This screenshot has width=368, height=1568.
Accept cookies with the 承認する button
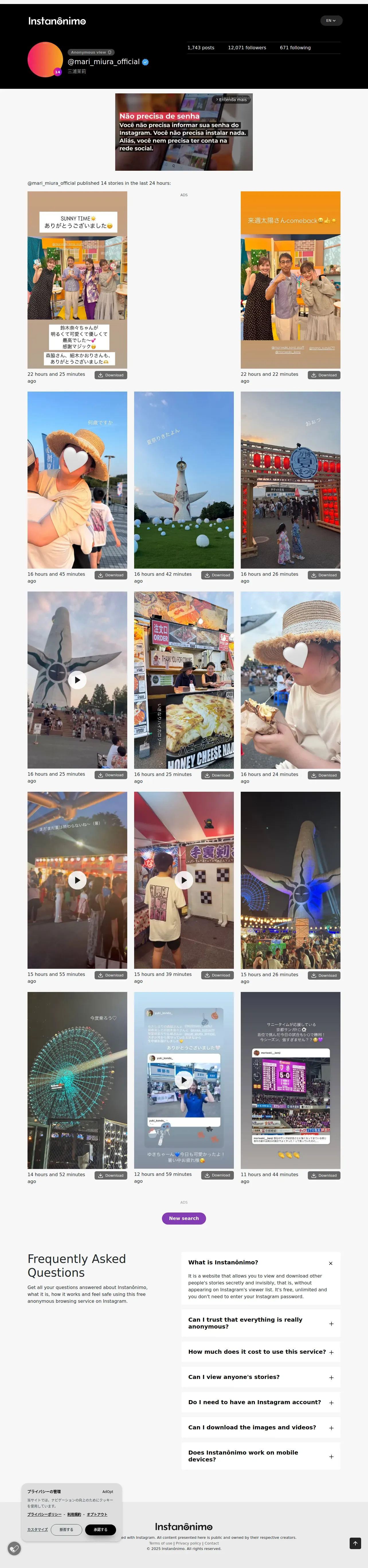pyautogui.click(x=101, y=1529)
